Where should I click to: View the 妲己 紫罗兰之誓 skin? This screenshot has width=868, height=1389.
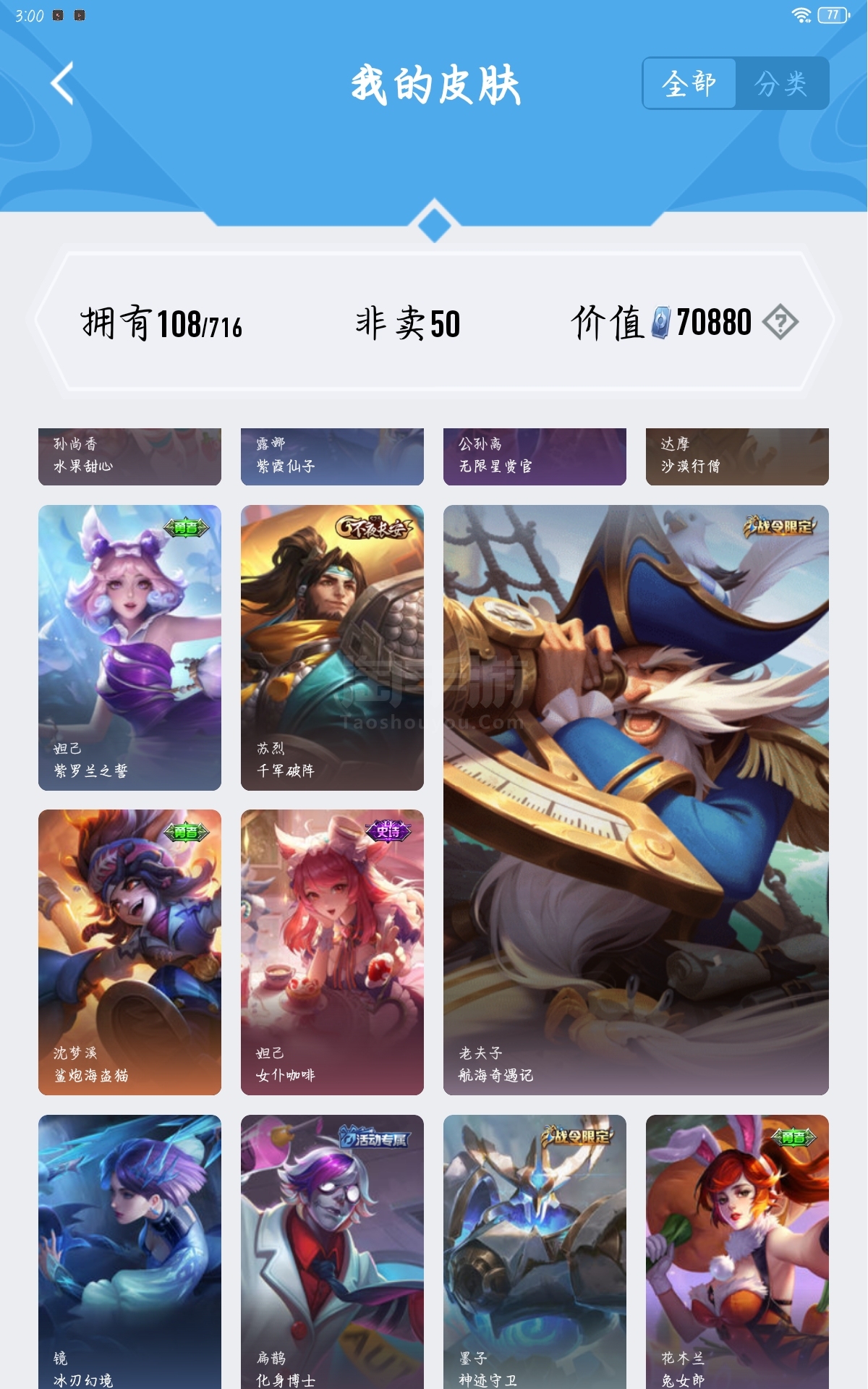coord(129,647)
